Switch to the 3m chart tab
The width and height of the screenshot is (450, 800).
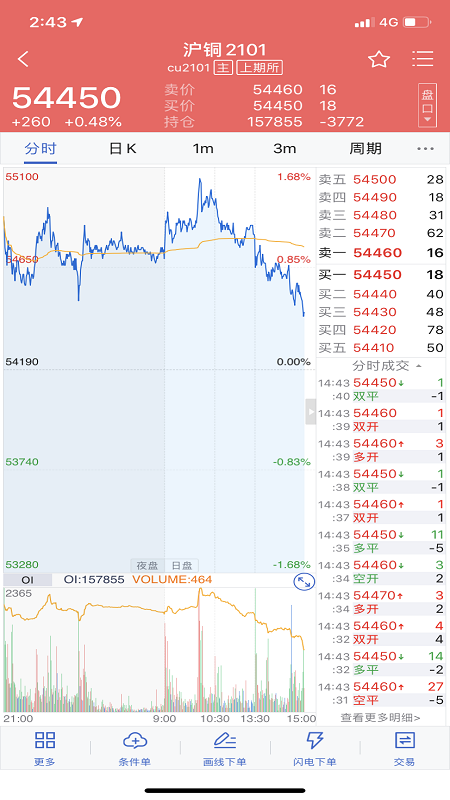[x=284, y=149]
